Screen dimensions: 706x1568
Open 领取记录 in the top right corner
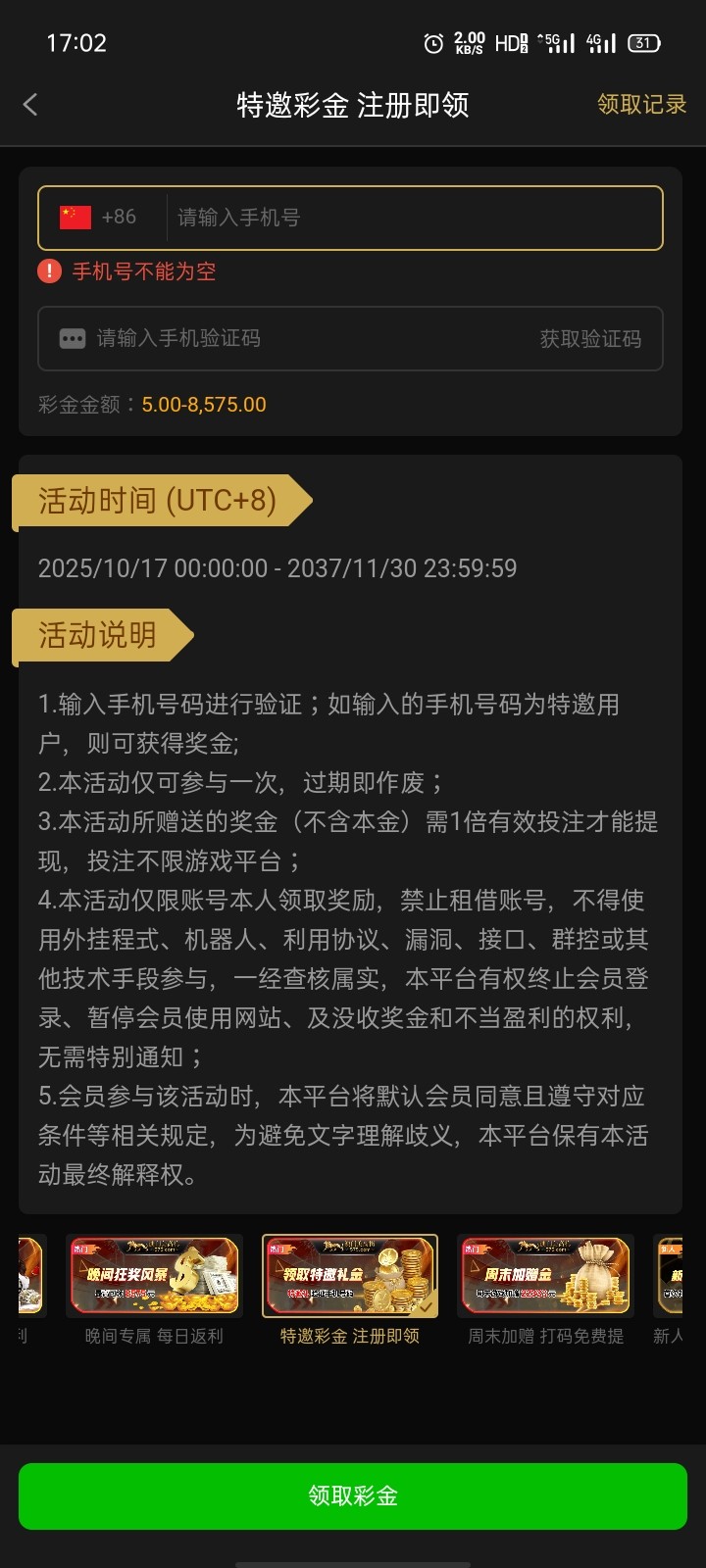pos(639,104)
